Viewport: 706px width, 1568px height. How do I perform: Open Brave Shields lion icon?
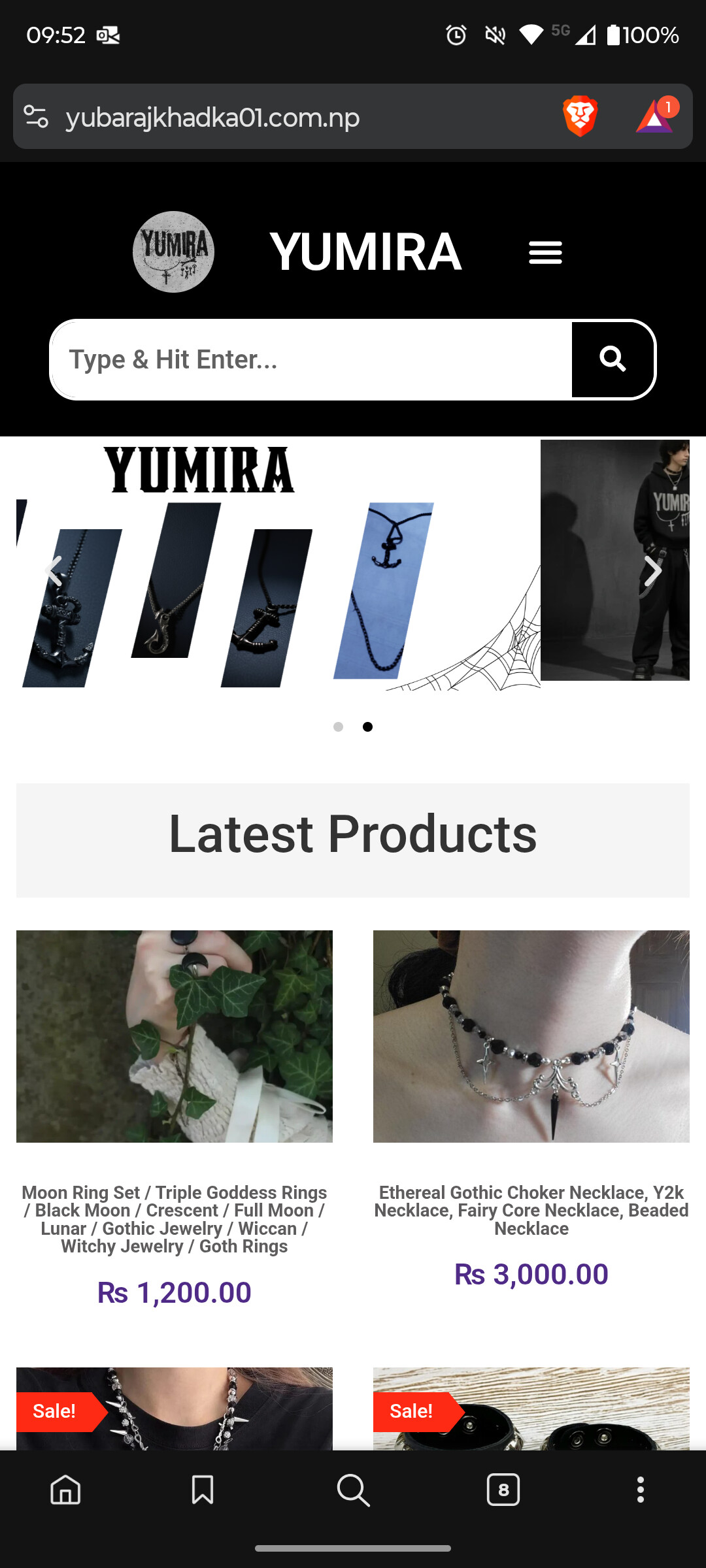coord(580,117)
